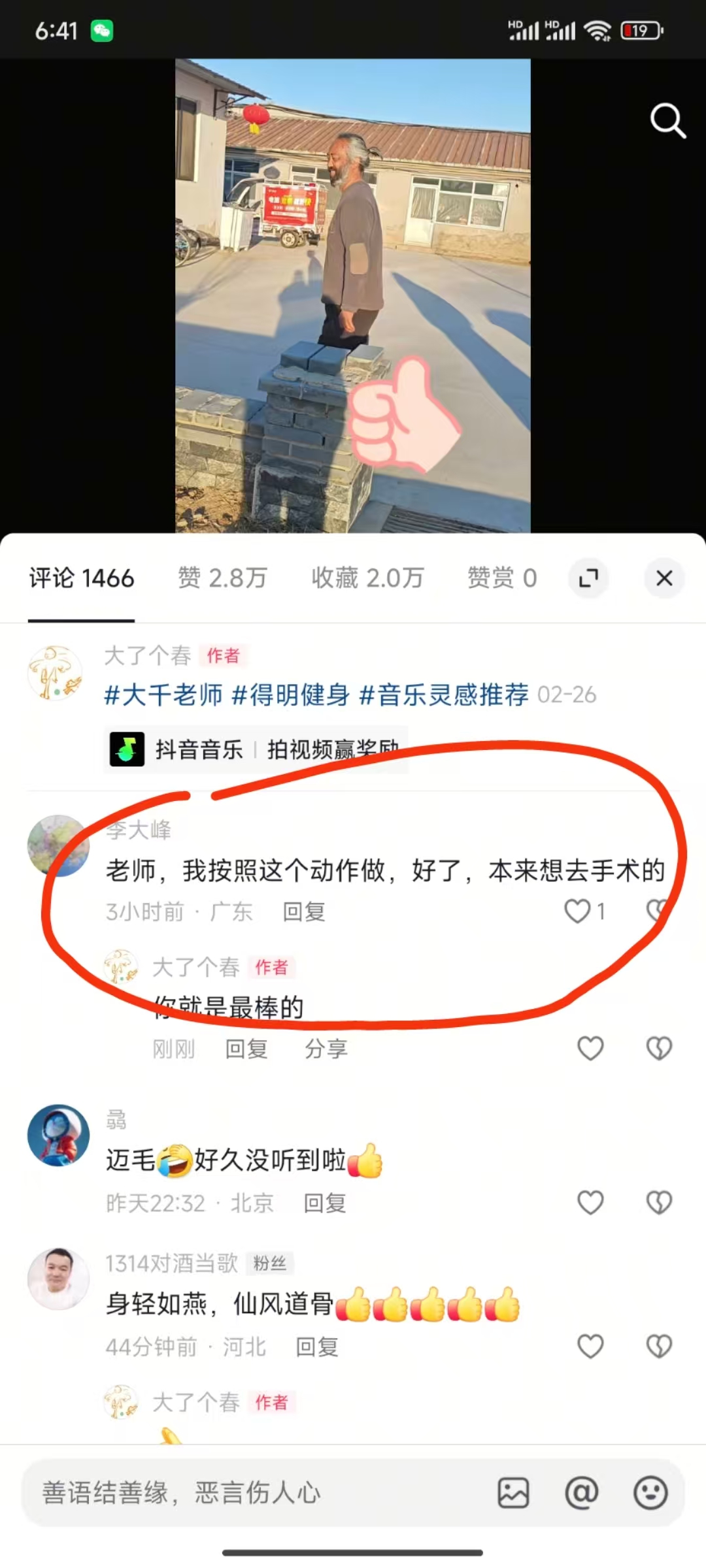Open hashtag #音乐灵感推荐
Screen dimensions: 706x1568
point(445,695)
